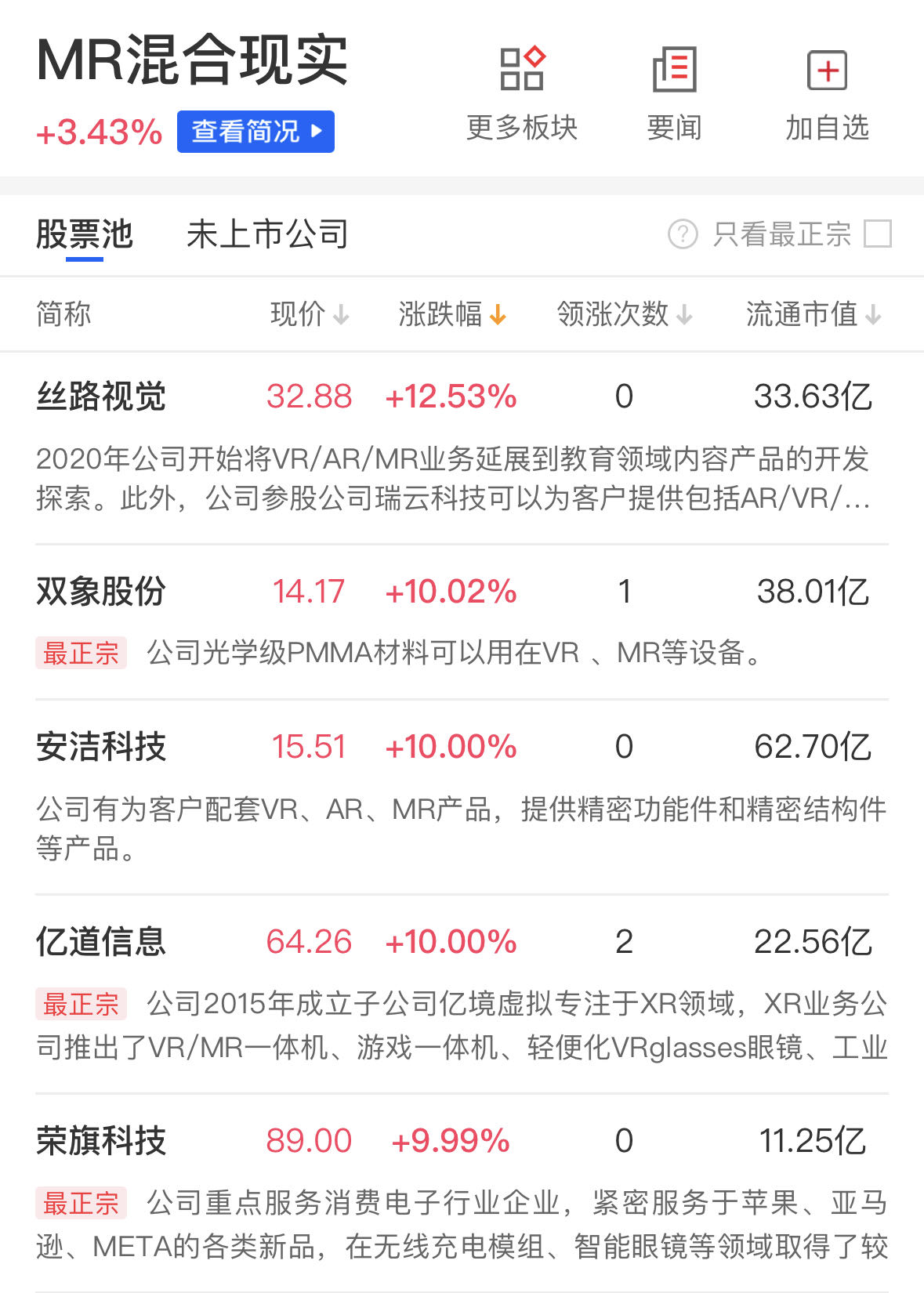The image size is (924, 1293).
Task: Open the 双象股份 stock row
Action: [x=462, y=622]
